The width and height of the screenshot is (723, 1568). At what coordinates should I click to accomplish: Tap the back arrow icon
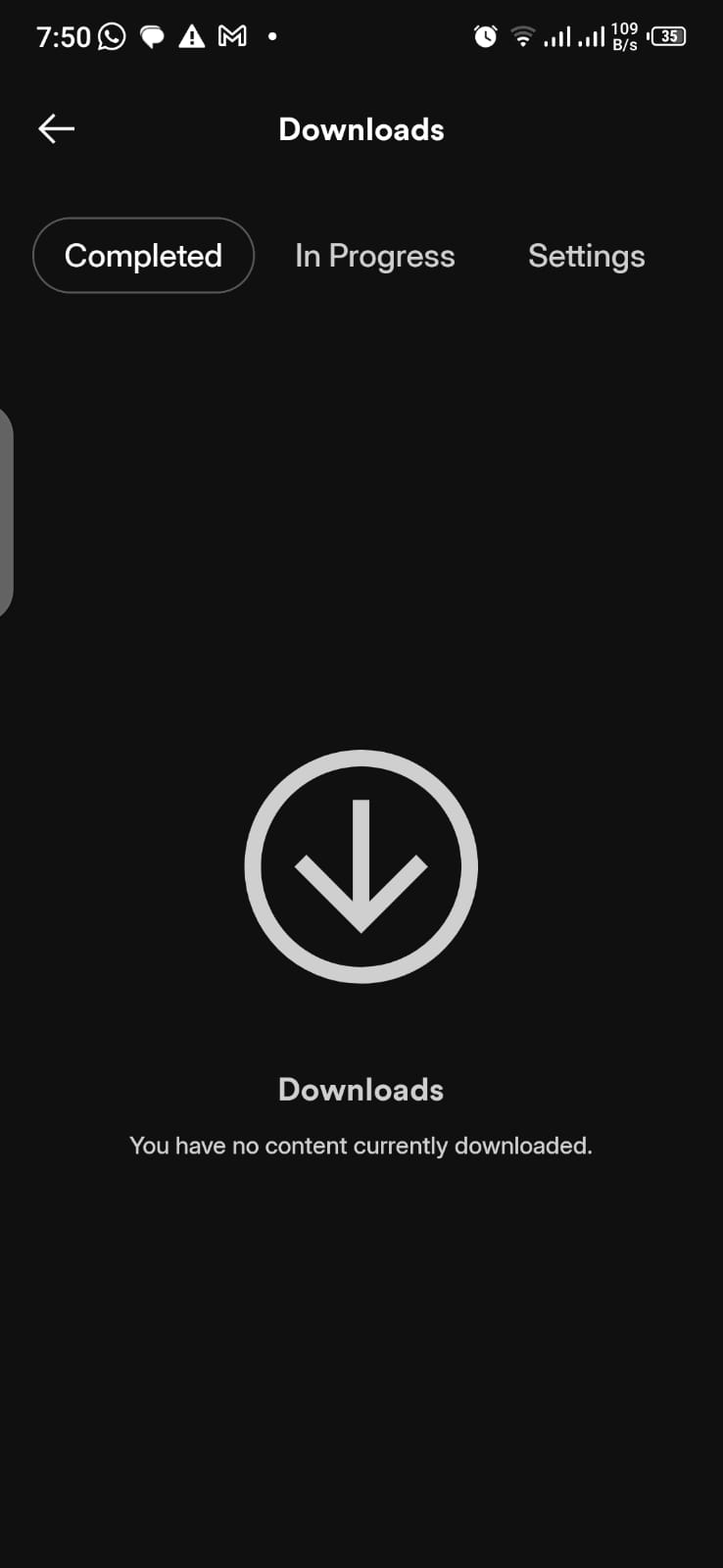coord(55,127)
